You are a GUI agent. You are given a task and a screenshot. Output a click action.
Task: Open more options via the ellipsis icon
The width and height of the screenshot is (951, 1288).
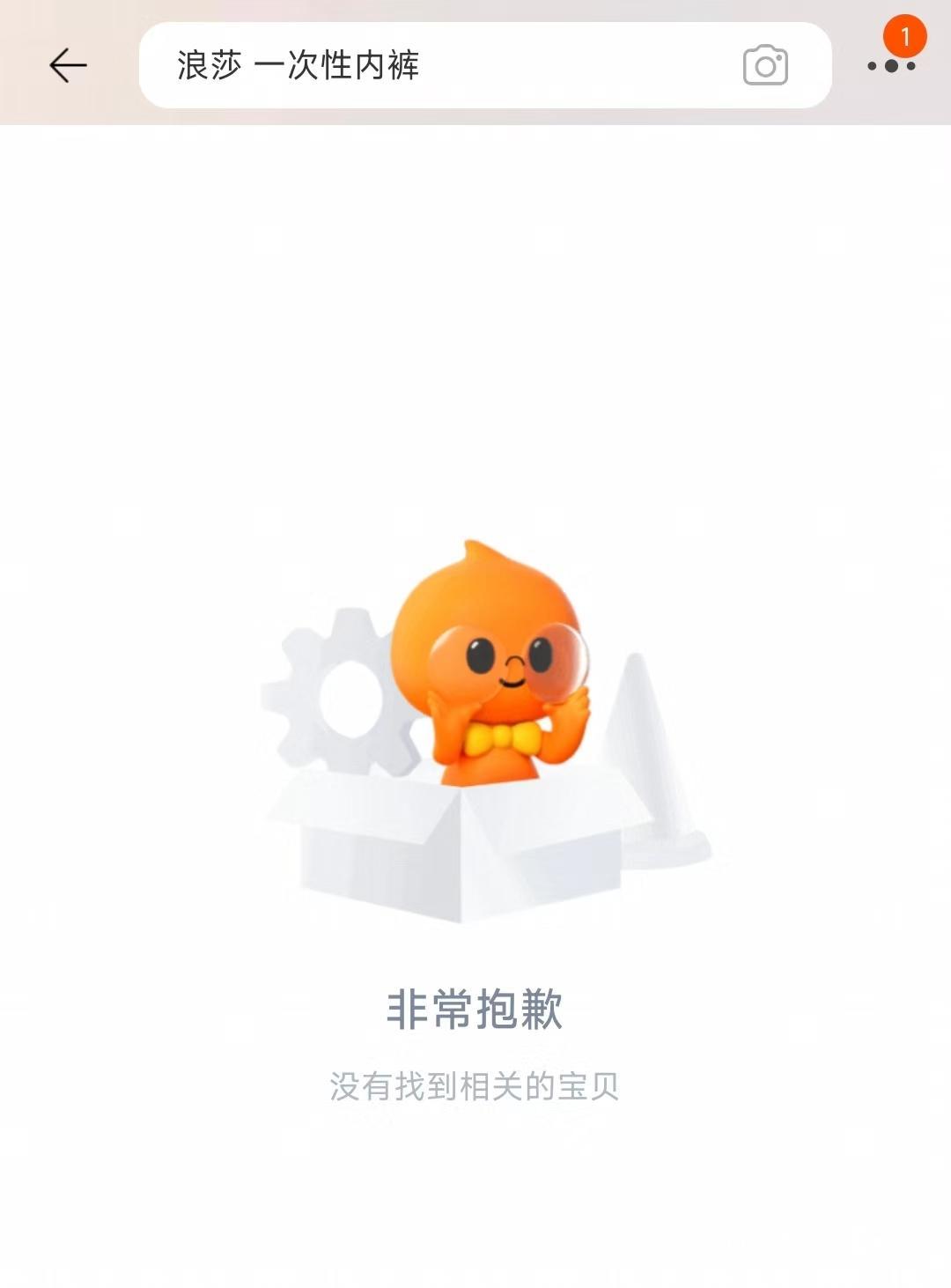(893, 66)
